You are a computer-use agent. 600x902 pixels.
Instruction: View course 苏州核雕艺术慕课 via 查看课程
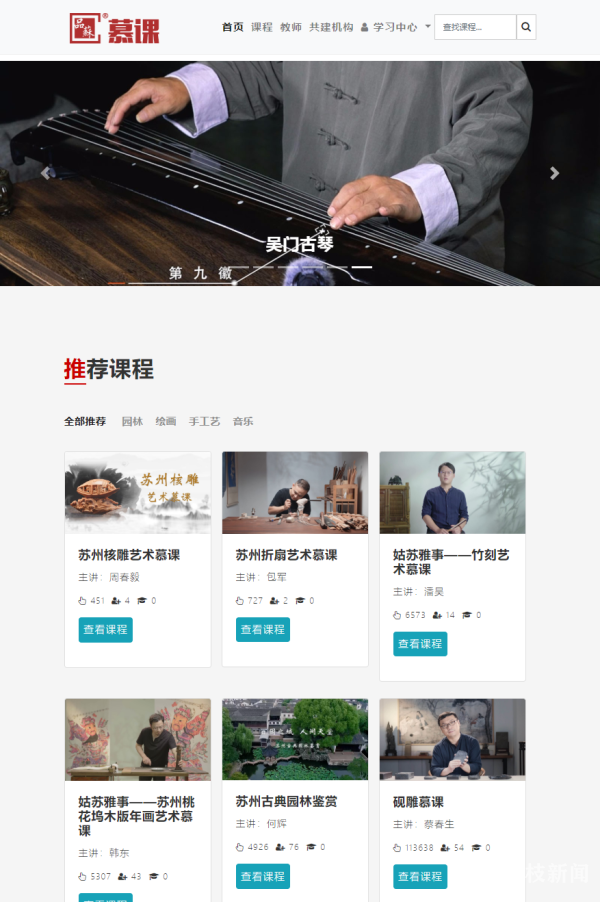(105, 629)
